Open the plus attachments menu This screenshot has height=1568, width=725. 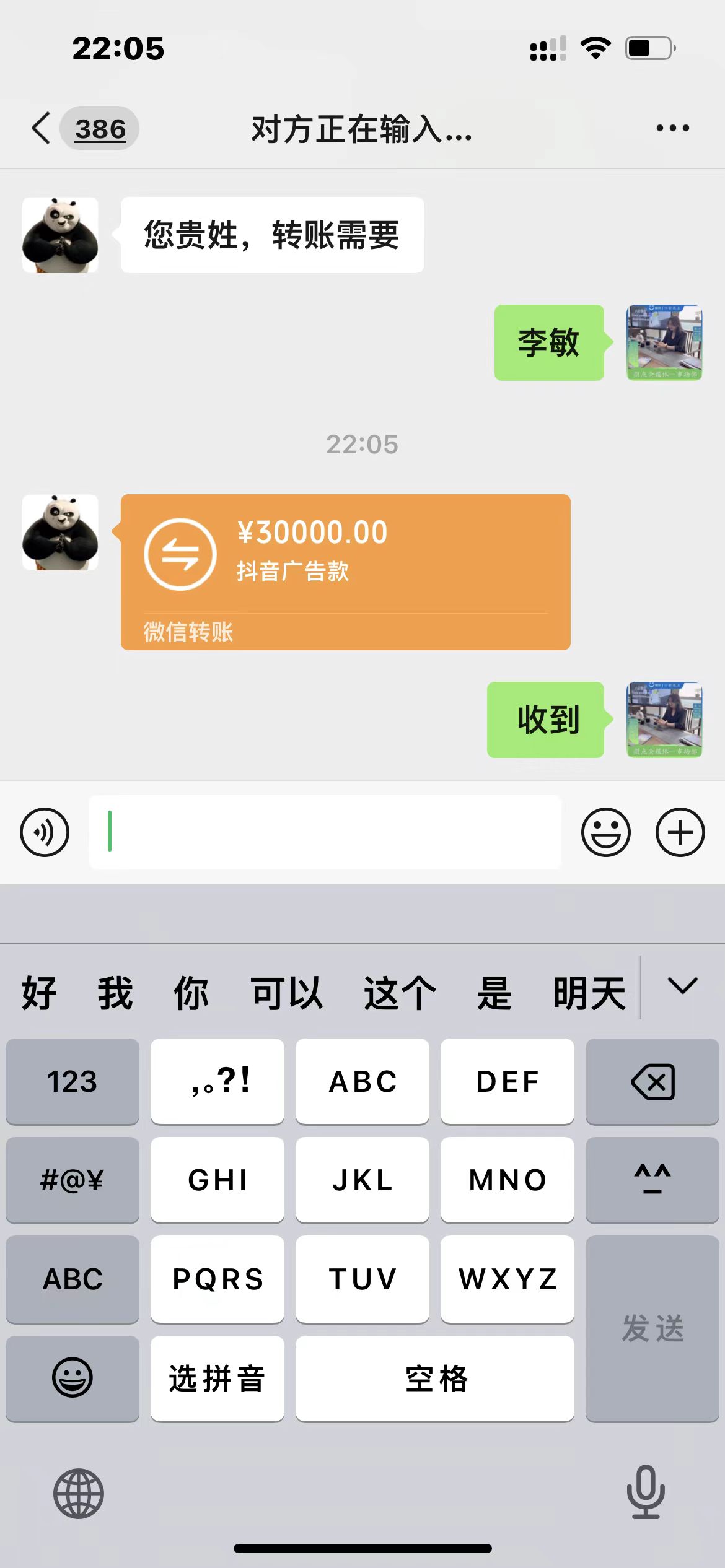coord(680,832)
